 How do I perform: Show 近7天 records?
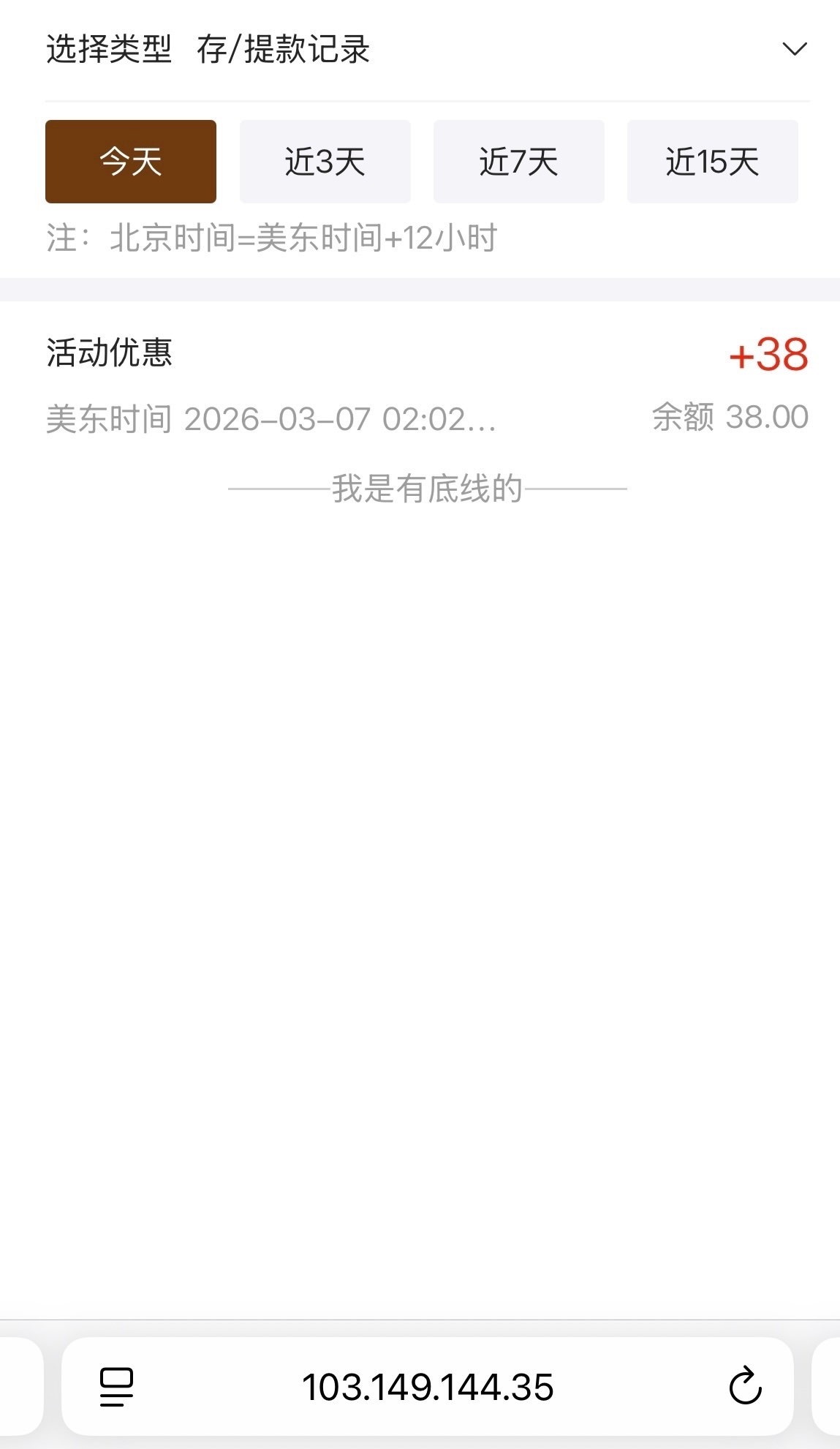click(518, 162)
